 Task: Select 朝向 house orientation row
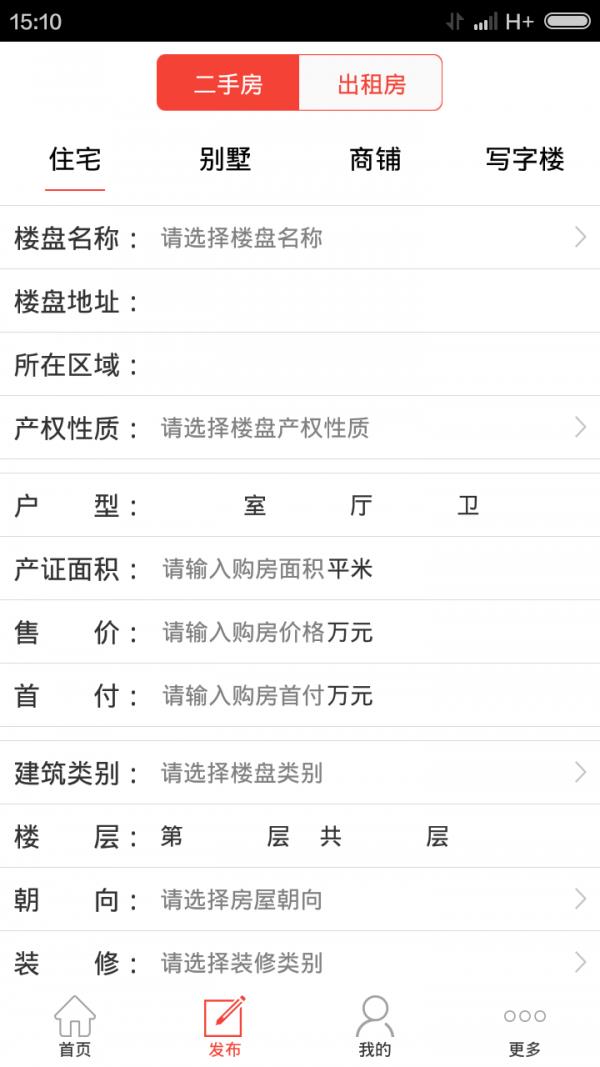[x=300, y=900]
